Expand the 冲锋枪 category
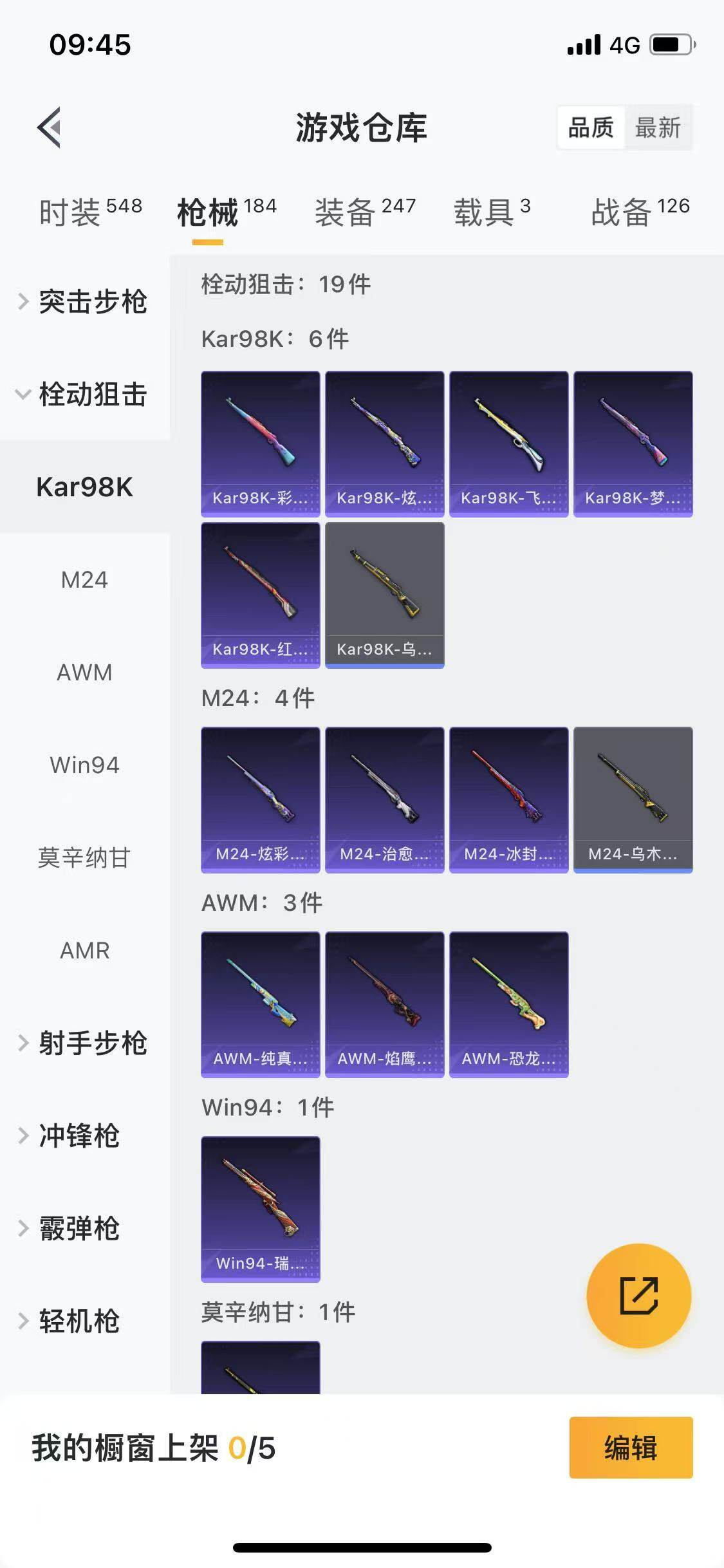This screenshot has width=724, height=1568. point(79,1135)
